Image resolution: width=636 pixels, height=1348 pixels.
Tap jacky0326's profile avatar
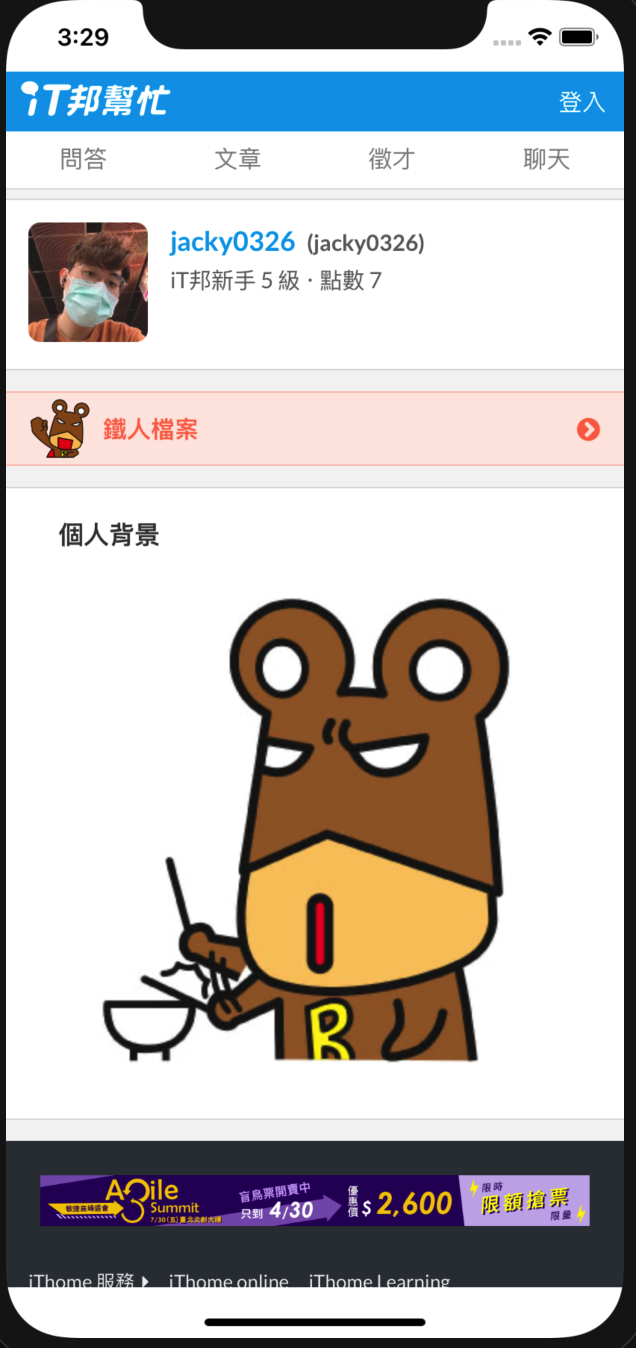point(88,282)
